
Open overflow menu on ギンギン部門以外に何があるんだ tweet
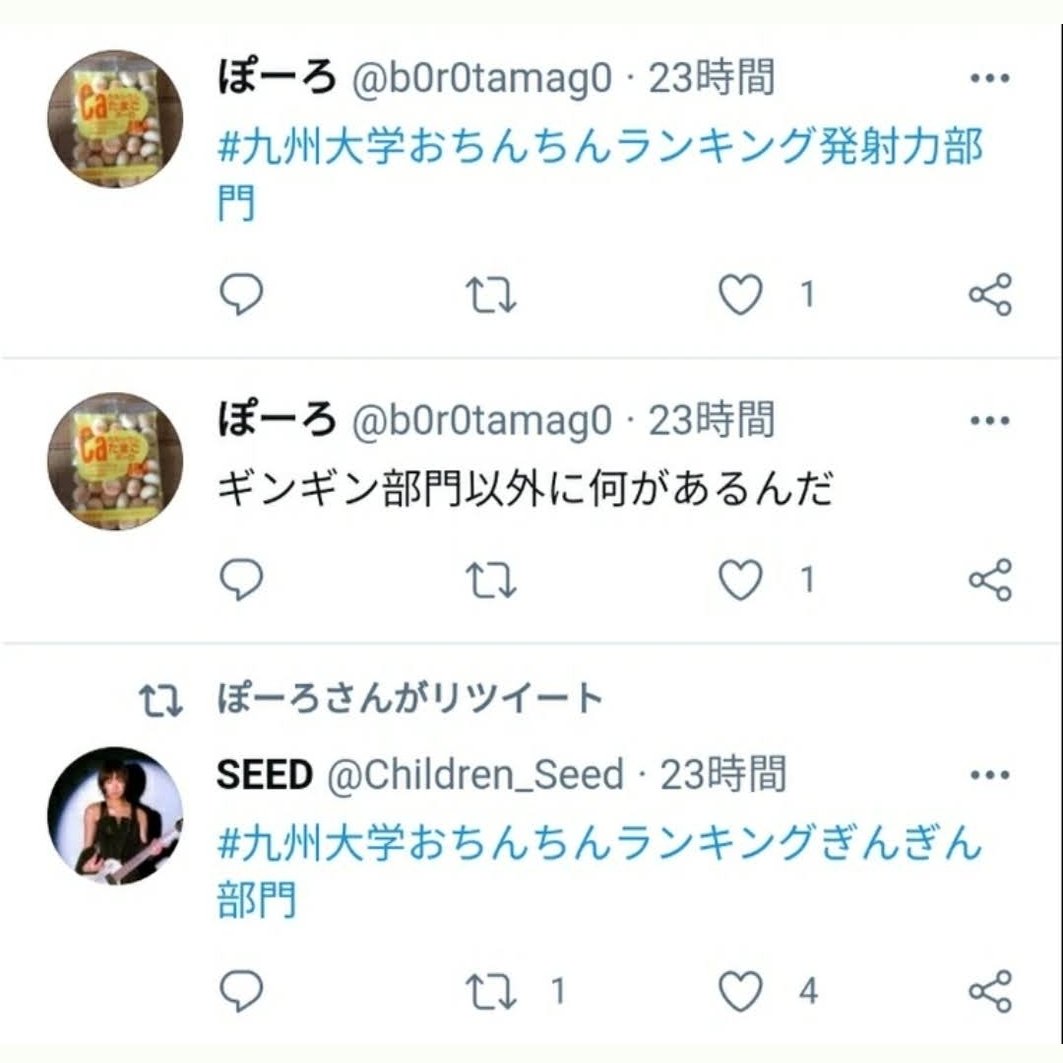click(x=990, y=420)
